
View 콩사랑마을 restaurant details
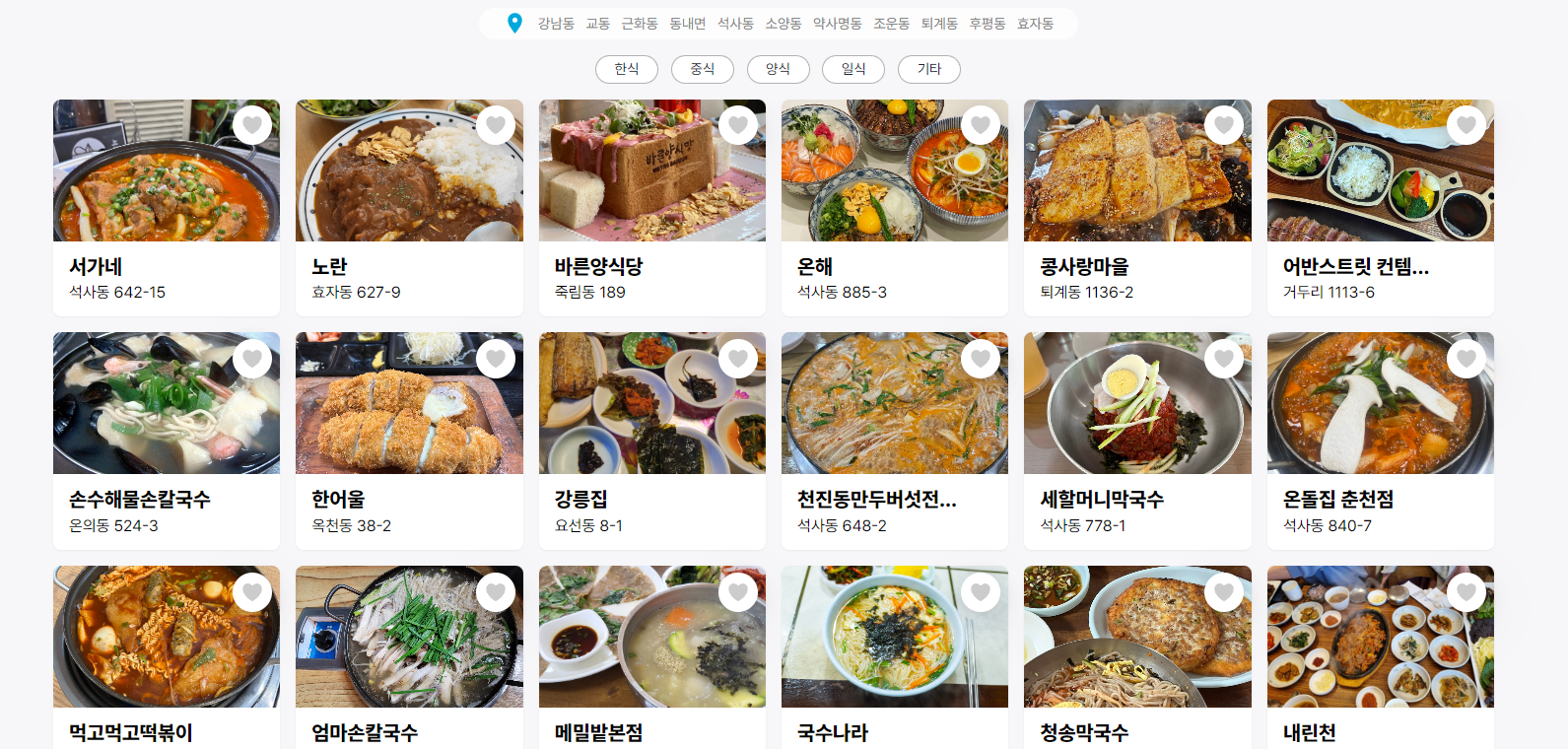point(1137,207)
